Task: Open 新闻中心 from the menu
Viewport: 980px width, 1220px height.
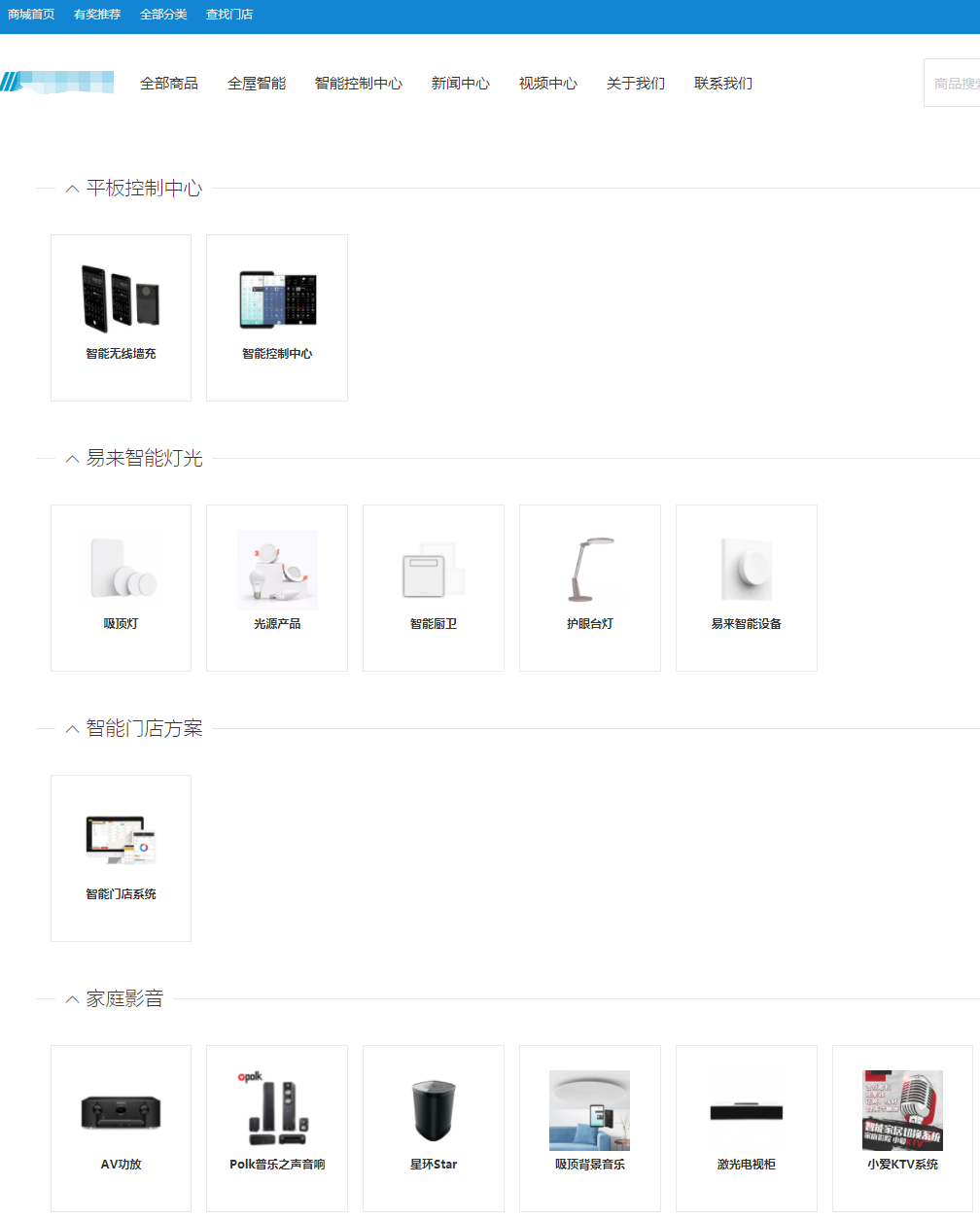Action: [461, 84]
